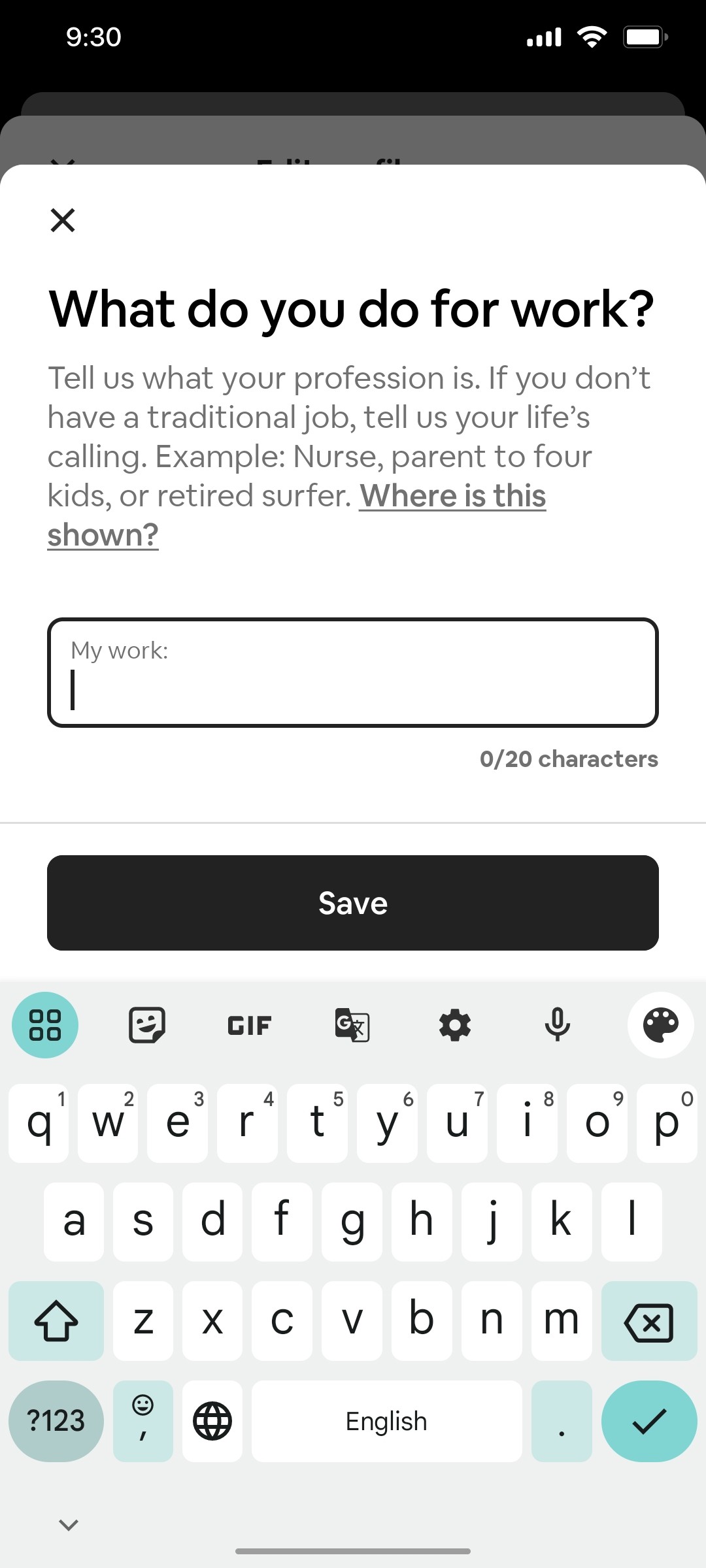Image resolution: width=706 pixels, height=1568 pixels.
Task: Toggle the Shift key
Action: [56, 1321]
